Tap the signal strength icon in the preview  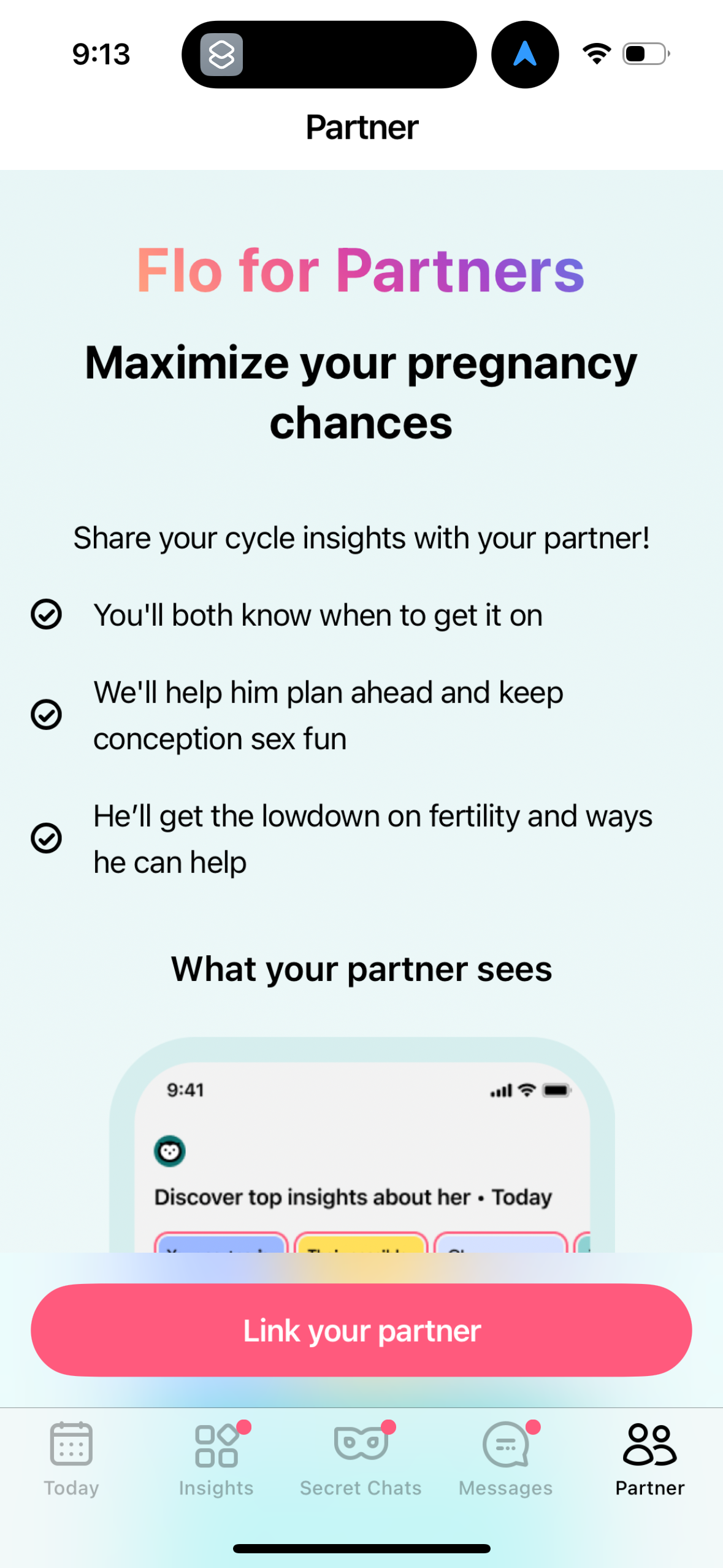pos(501,1091)
